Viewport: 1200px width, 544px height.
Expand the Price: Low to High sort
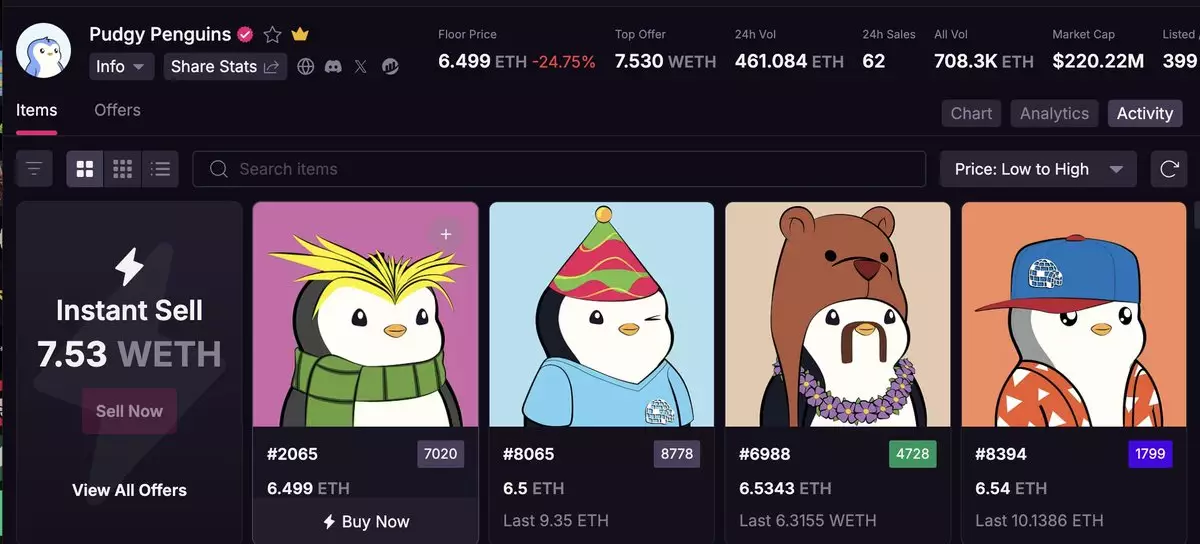[x=1038, y=169]
